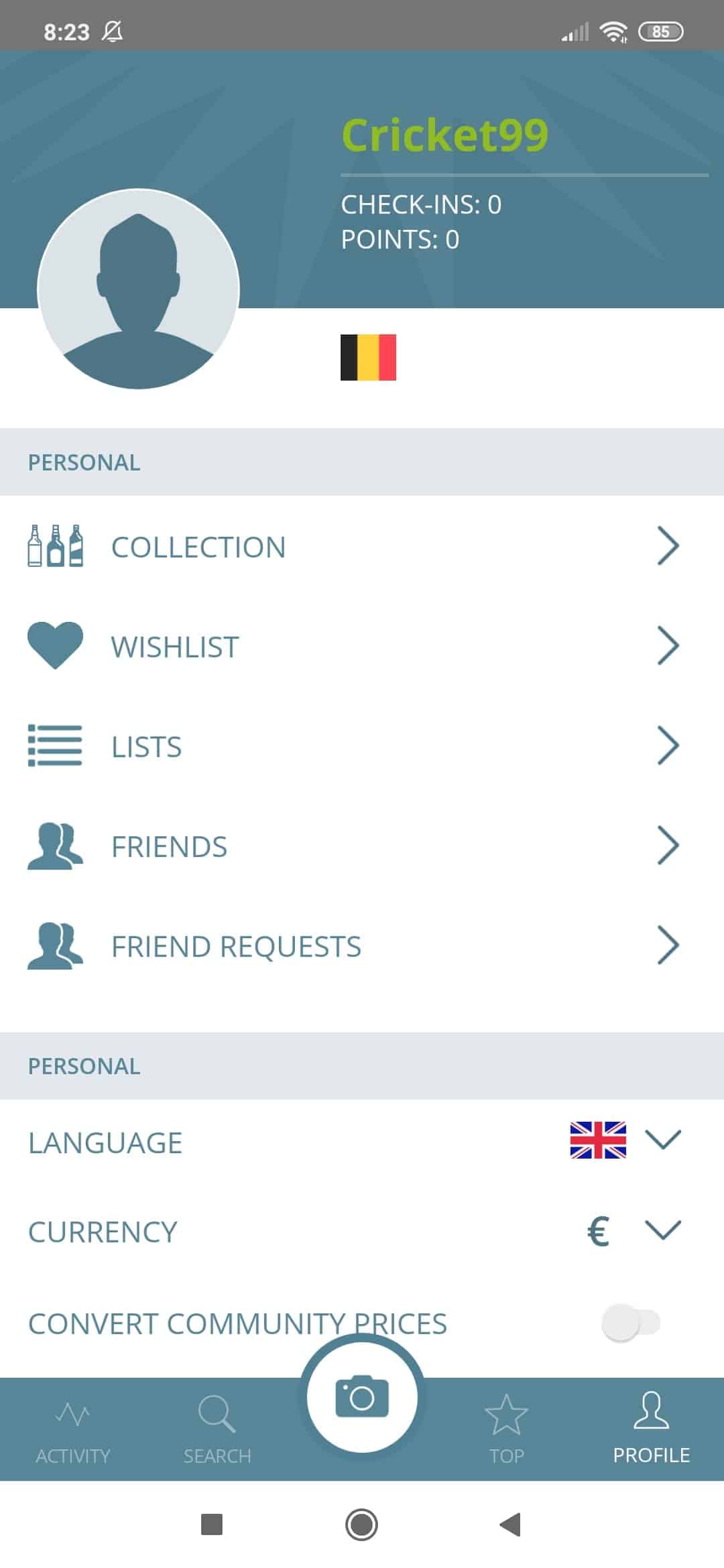The image size is (724, 1568).
Task: Enable Convert Community Prices switch
Action: pos(631,1323)
